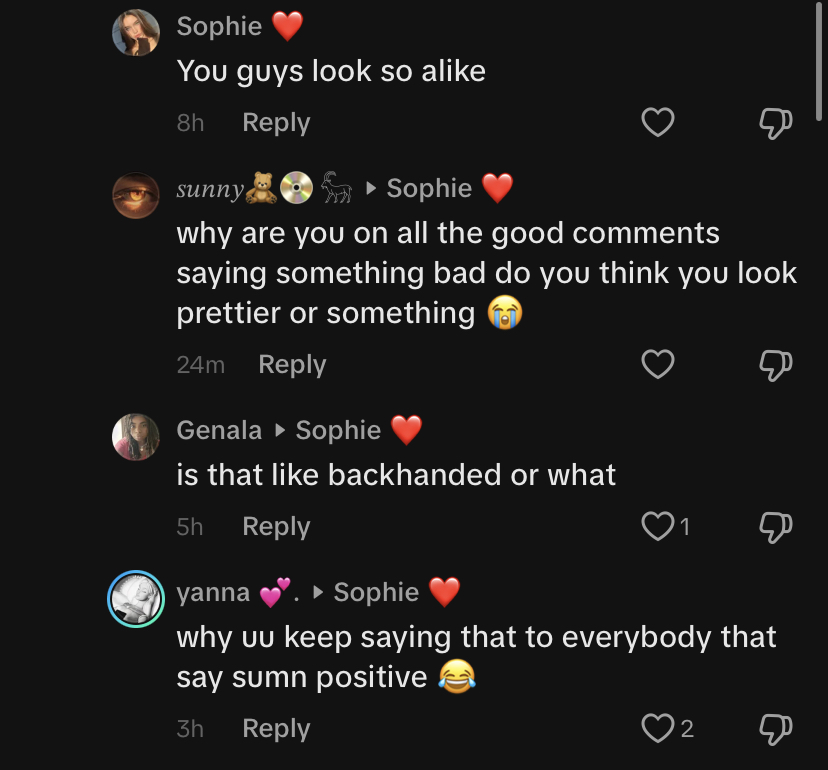Open Sophie's profile picture
The height and width of the screenshot is (770, 828).
click(x=135, y=33)
